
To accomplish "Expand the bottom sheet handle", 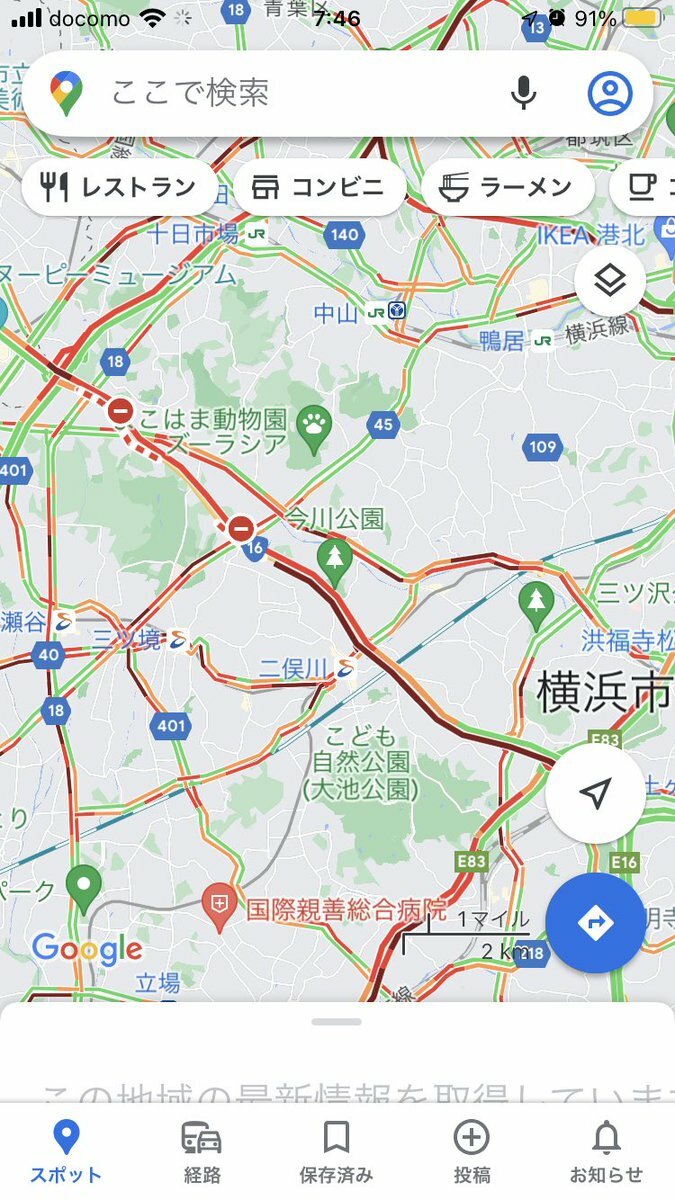I will coord(336,1022).
